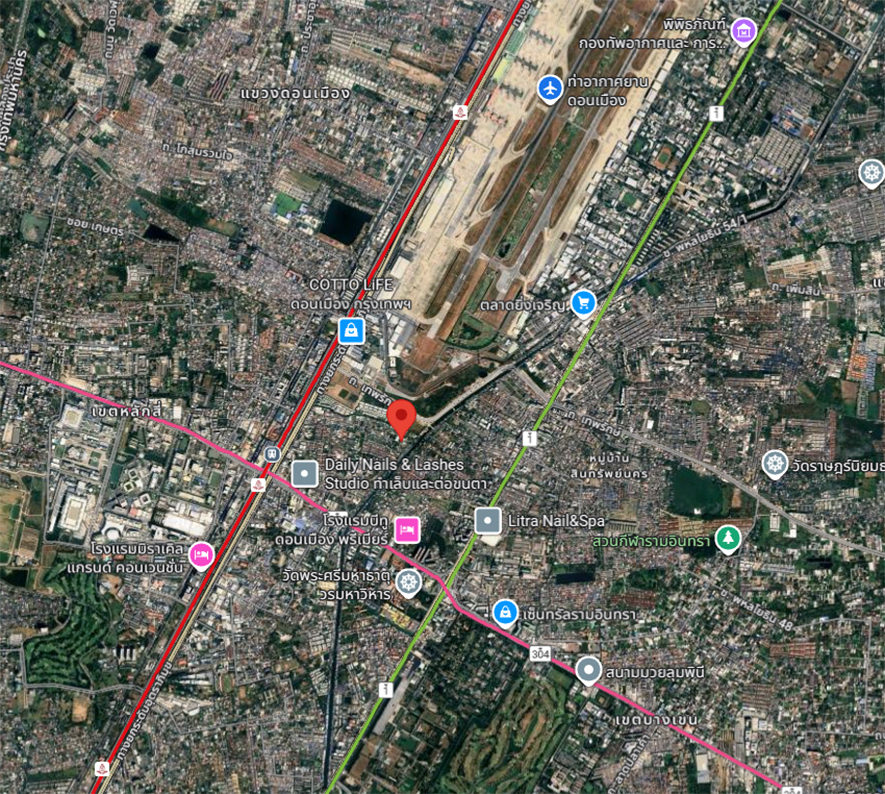Viewport: 885px width, 794px height.
Task: Open the air force museum marker
Action: pyautogui.click(x=742, y=31)
